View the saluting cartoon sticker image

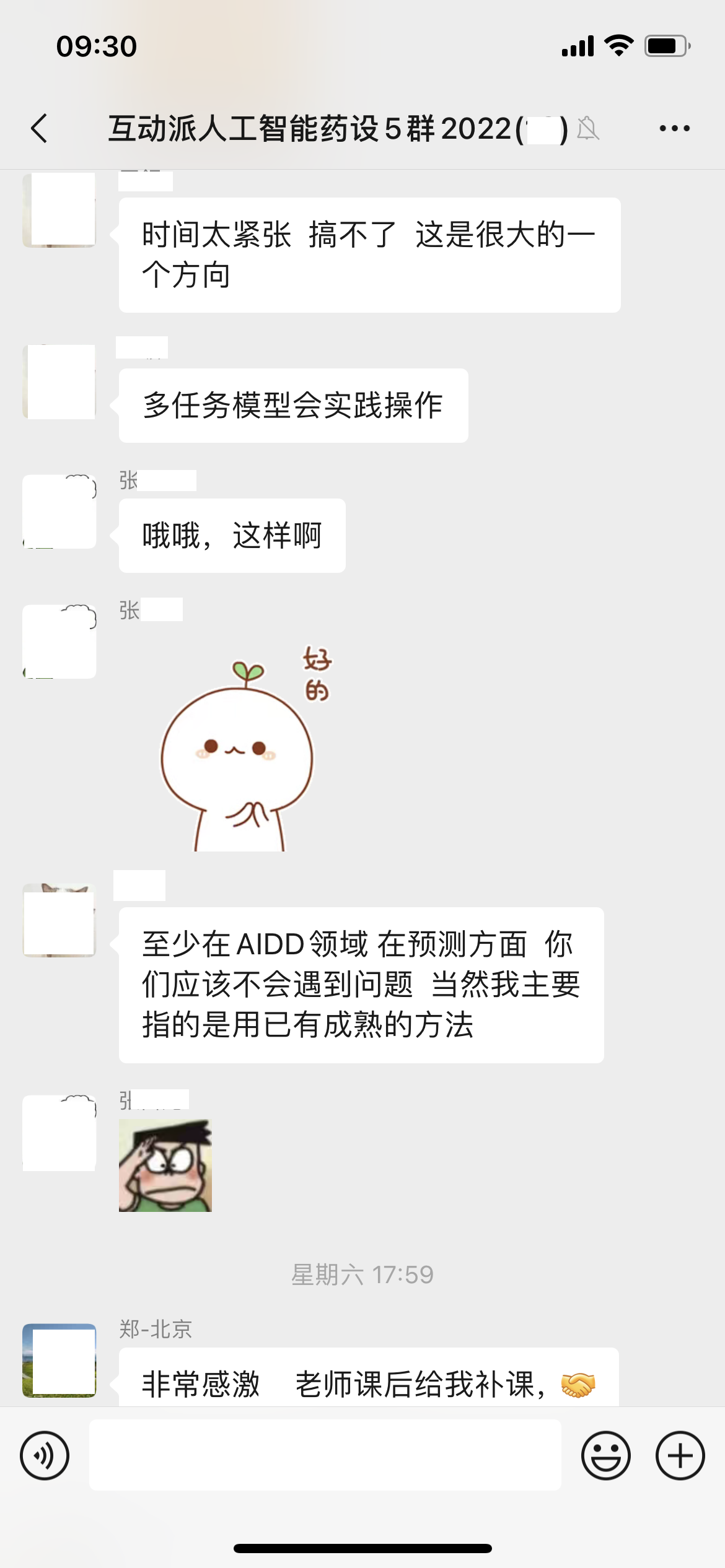(165, 1165)
